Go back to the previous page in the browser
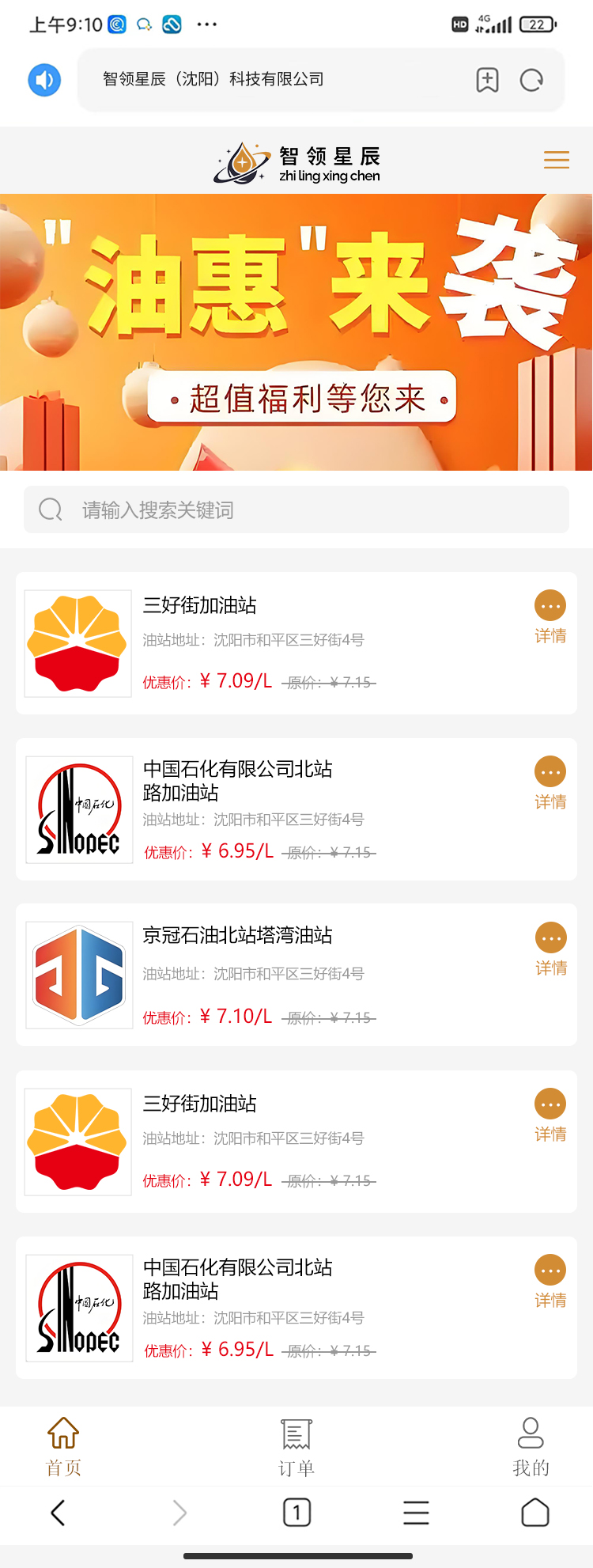Image resolution: width=593 pixels, height=1568 pixels. point(58,1513)
